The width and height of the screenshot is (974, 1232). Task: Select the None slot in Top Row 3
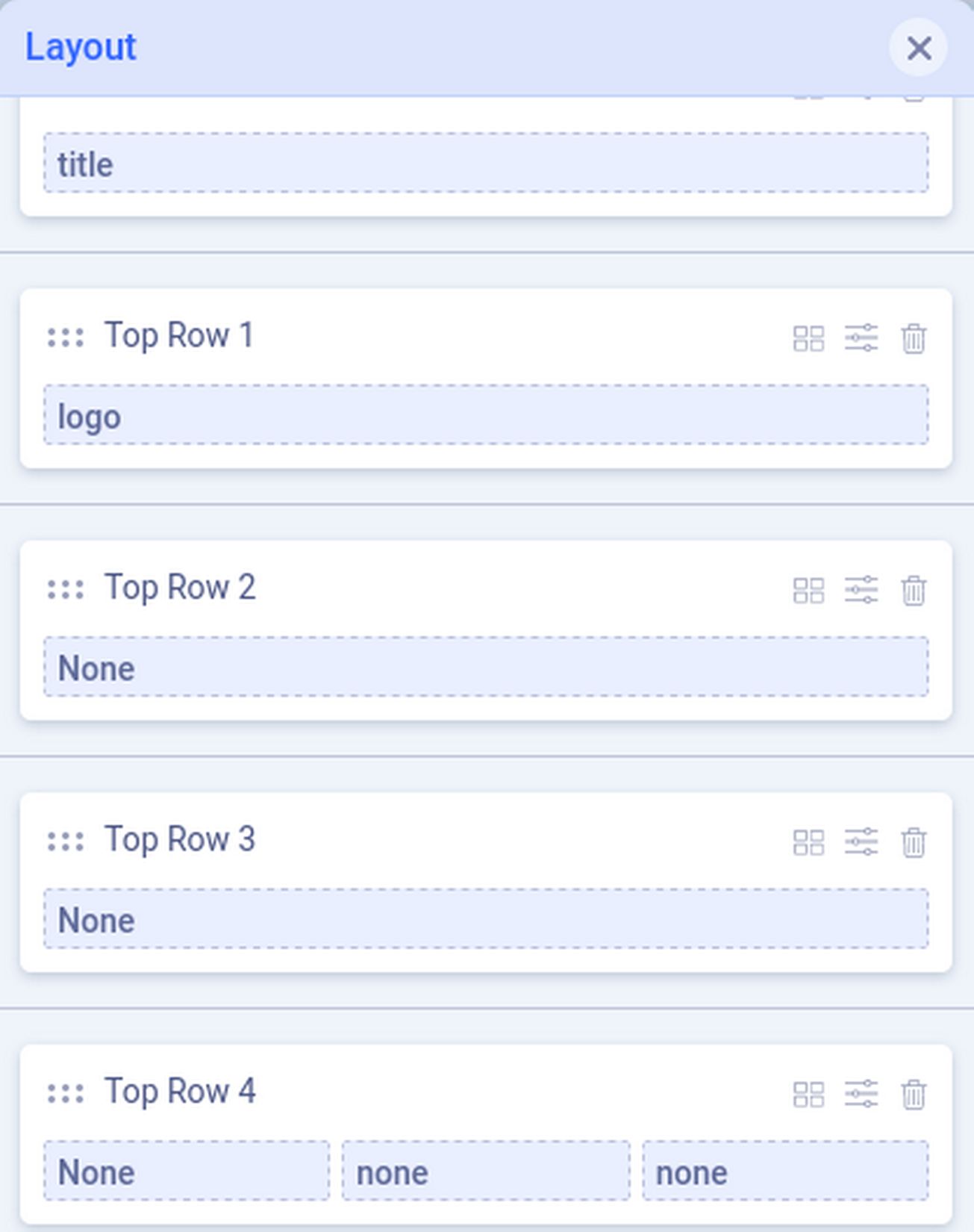click(486, 919)
